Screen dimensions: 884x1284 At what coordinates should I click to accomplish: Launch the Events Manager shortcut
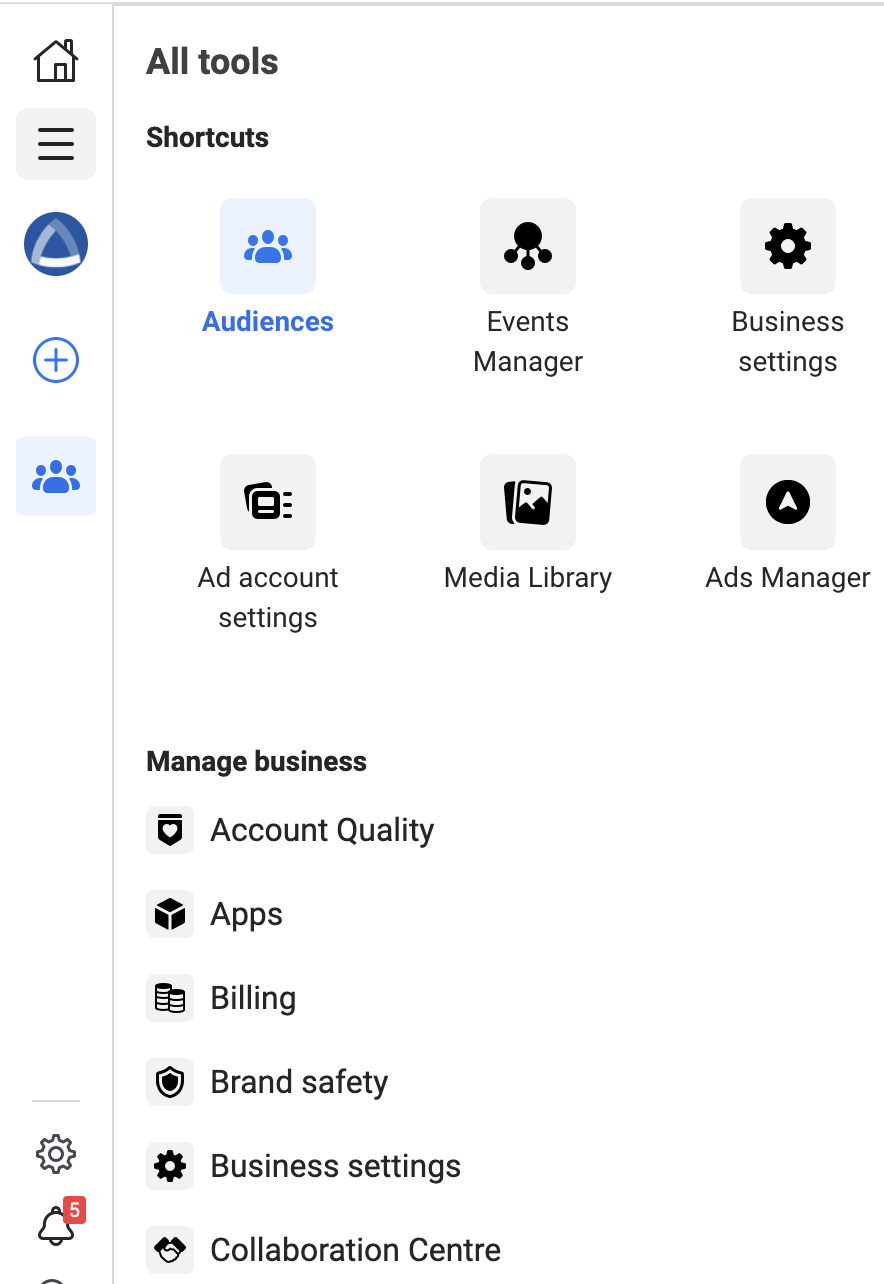pyautogui.click(x=528, y=247)
